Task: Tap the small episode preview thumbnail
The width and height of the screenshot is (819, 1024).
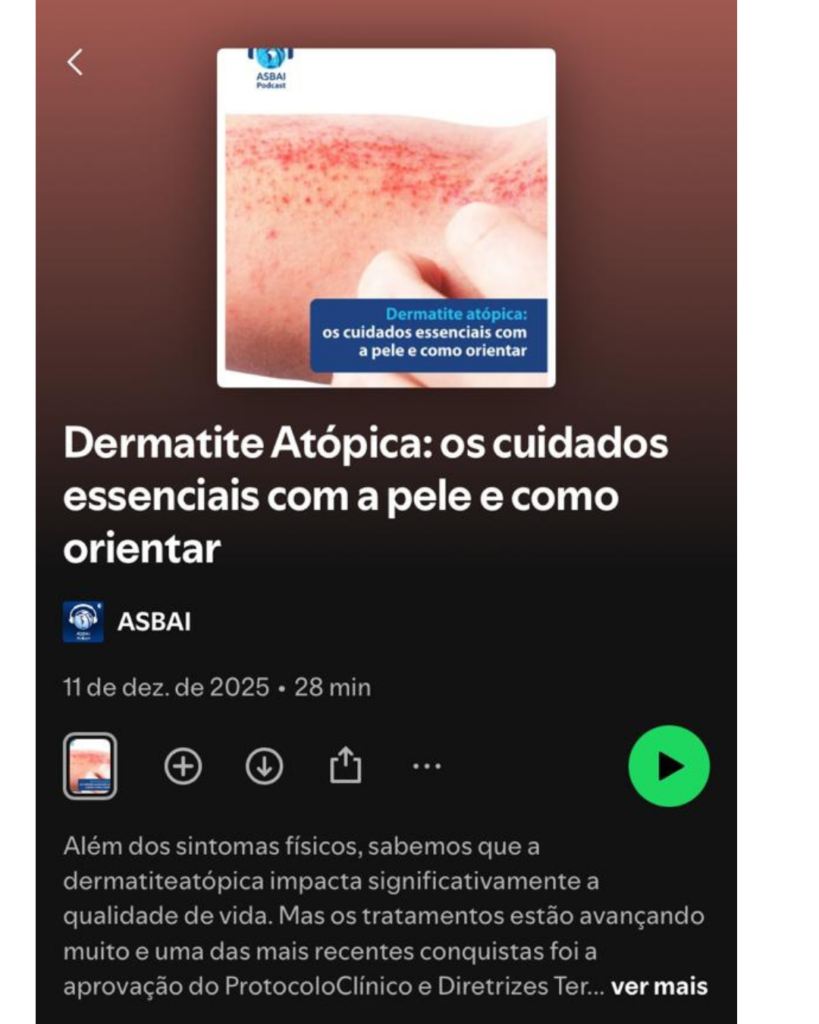Action: 90,766
